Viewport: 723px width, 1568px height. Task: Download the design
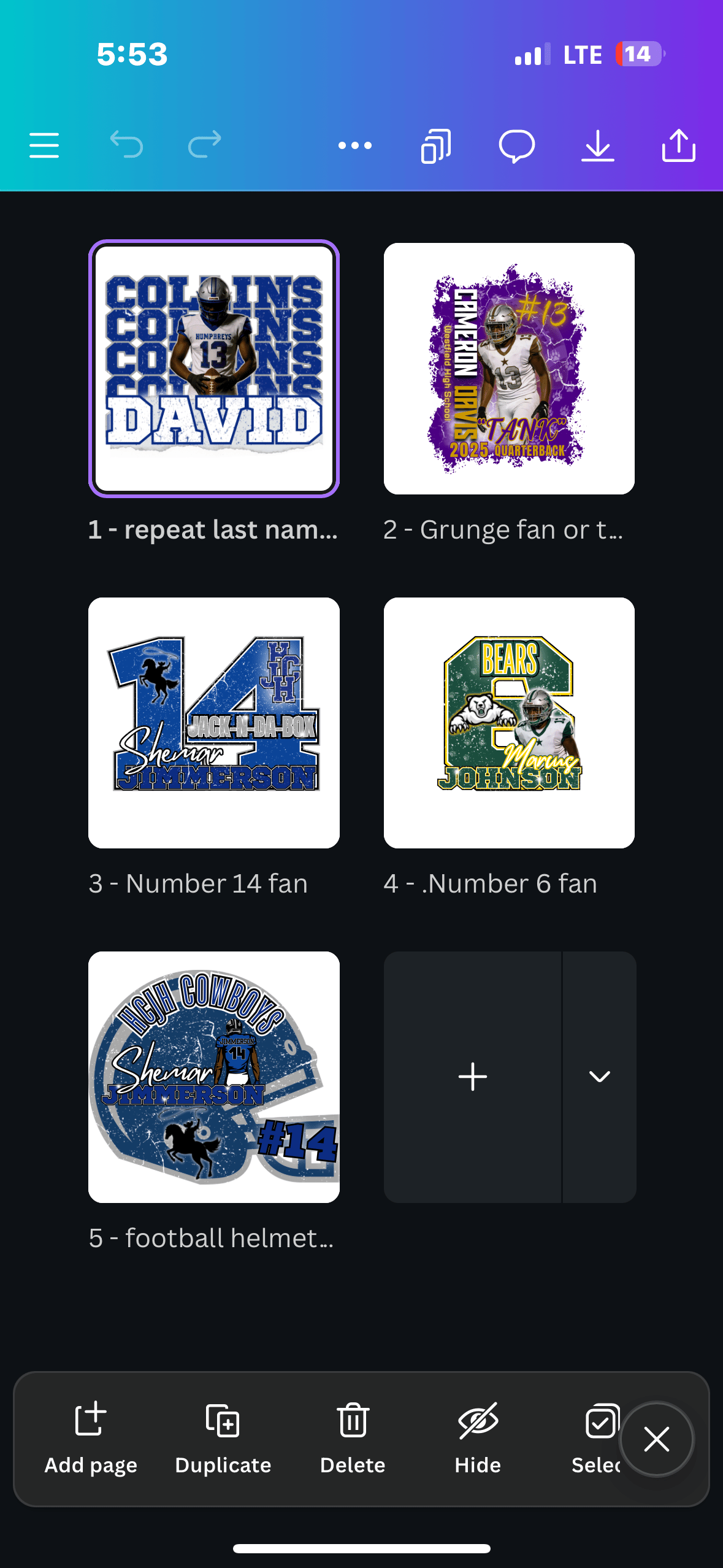click(x=598, y=146)
